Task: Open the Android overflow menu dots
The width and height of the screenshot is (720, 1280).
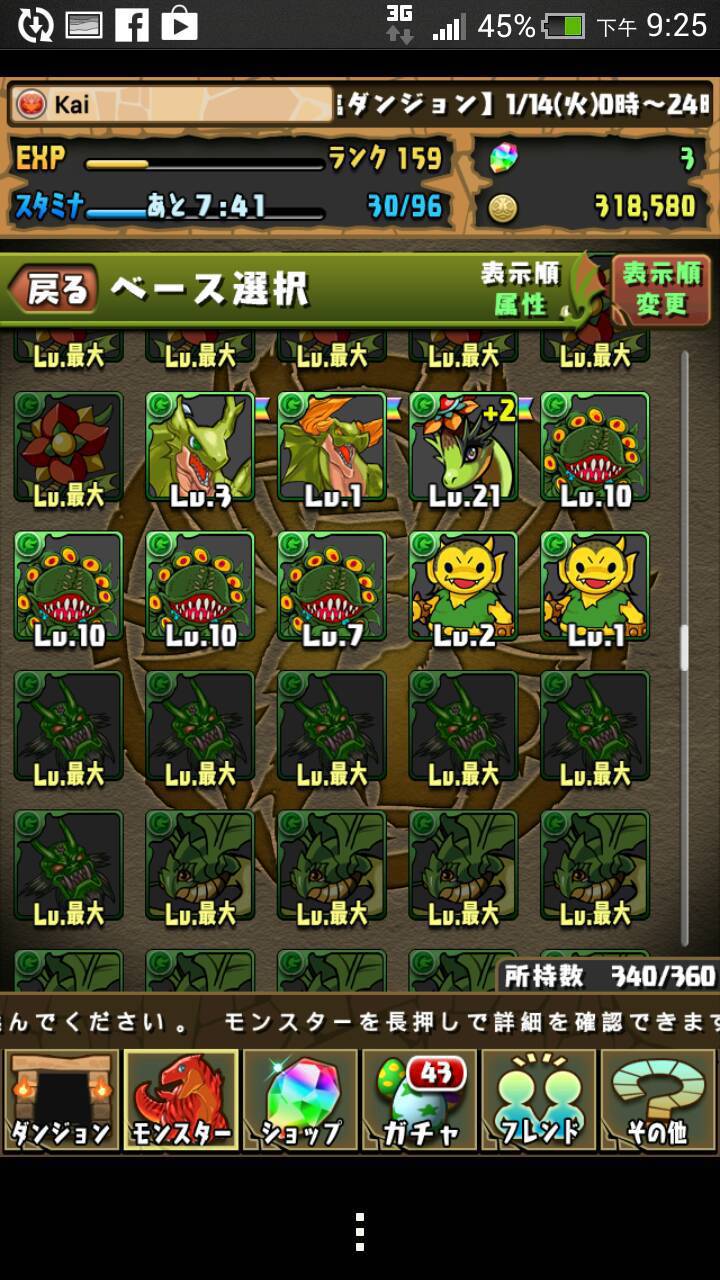Action: point(360,1231)
